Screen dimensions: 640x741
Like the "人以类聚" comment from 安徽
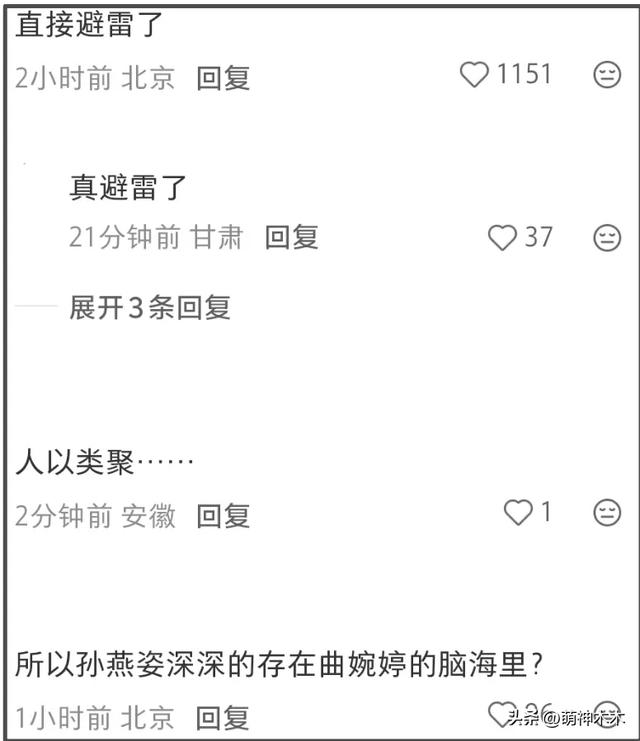(x=518, y=513)
